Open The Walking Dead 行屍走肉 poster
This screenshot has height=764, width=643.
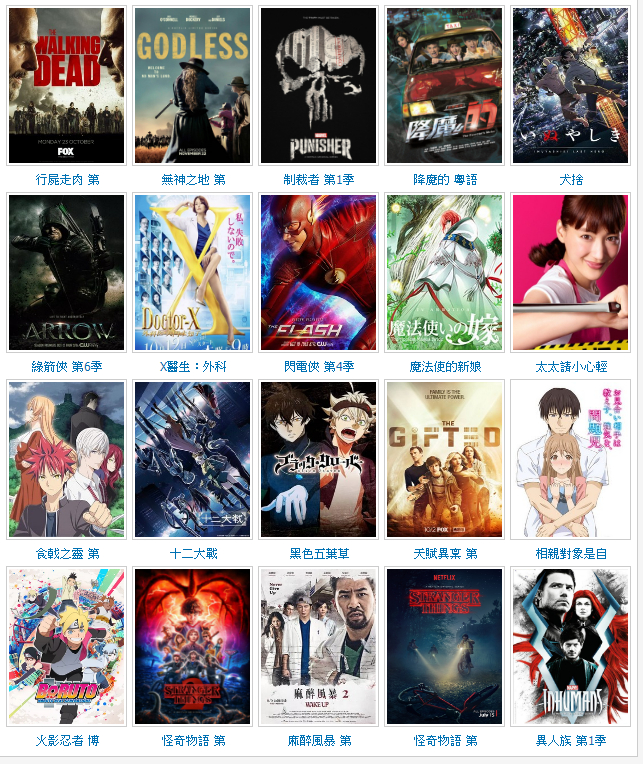click(67, 86)
